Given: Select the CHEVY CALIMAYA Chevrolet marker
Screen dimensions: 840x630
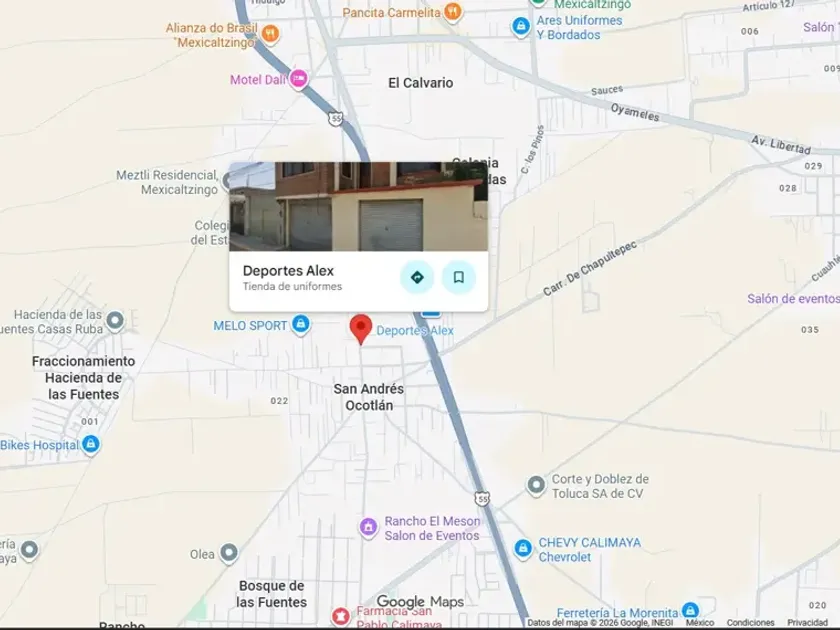Looking at the screenshot, I should coord(523,549).
